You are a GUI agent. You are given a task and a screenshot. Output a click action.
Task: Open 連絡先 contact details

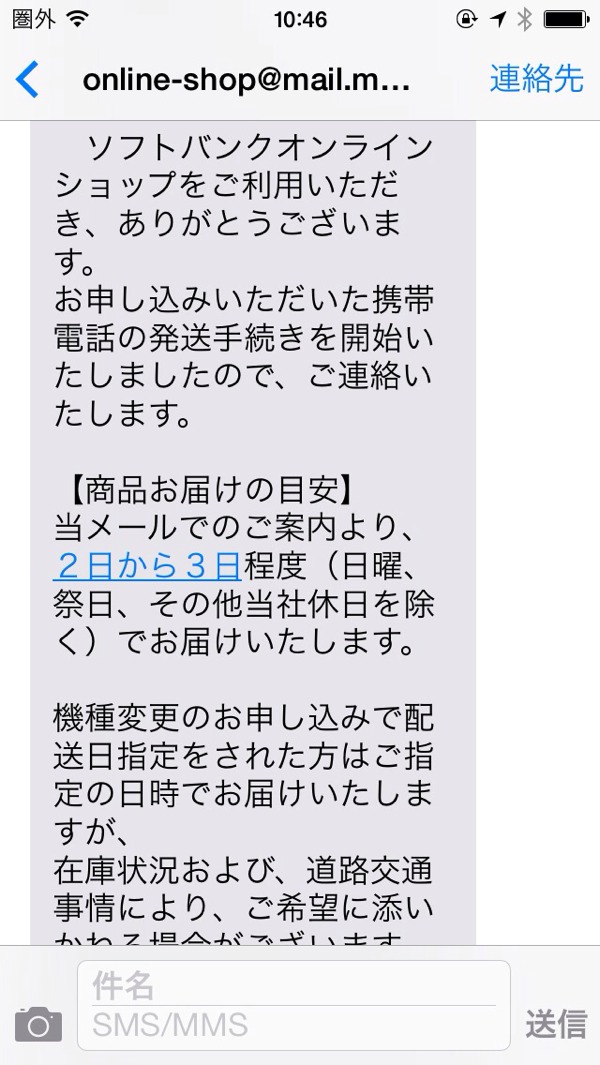536,79
